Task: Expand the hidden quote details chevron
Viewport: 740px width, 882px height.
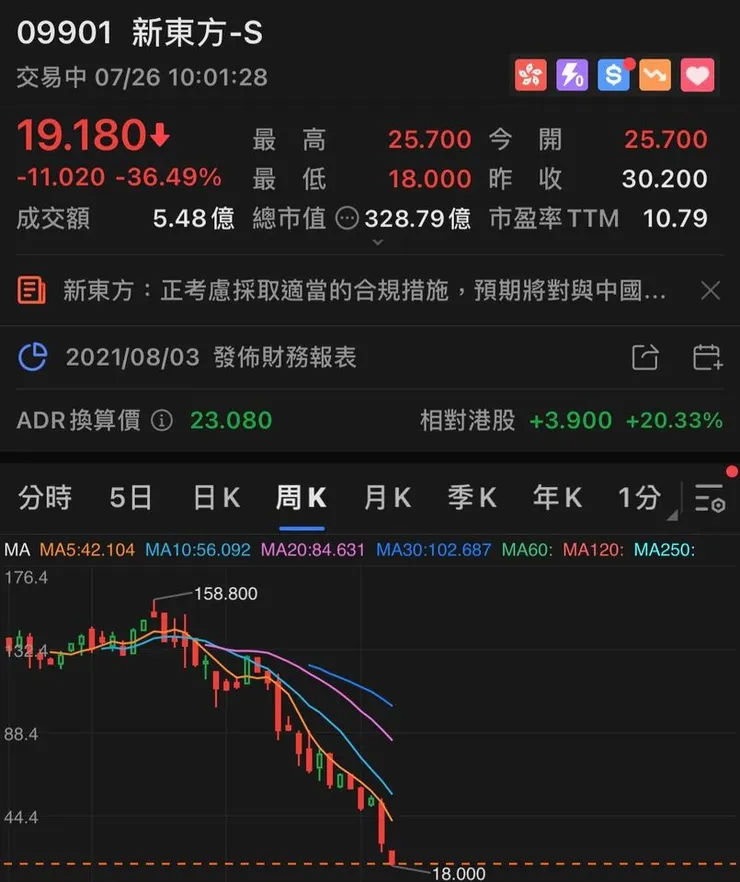Action: [x=377, y=240]
